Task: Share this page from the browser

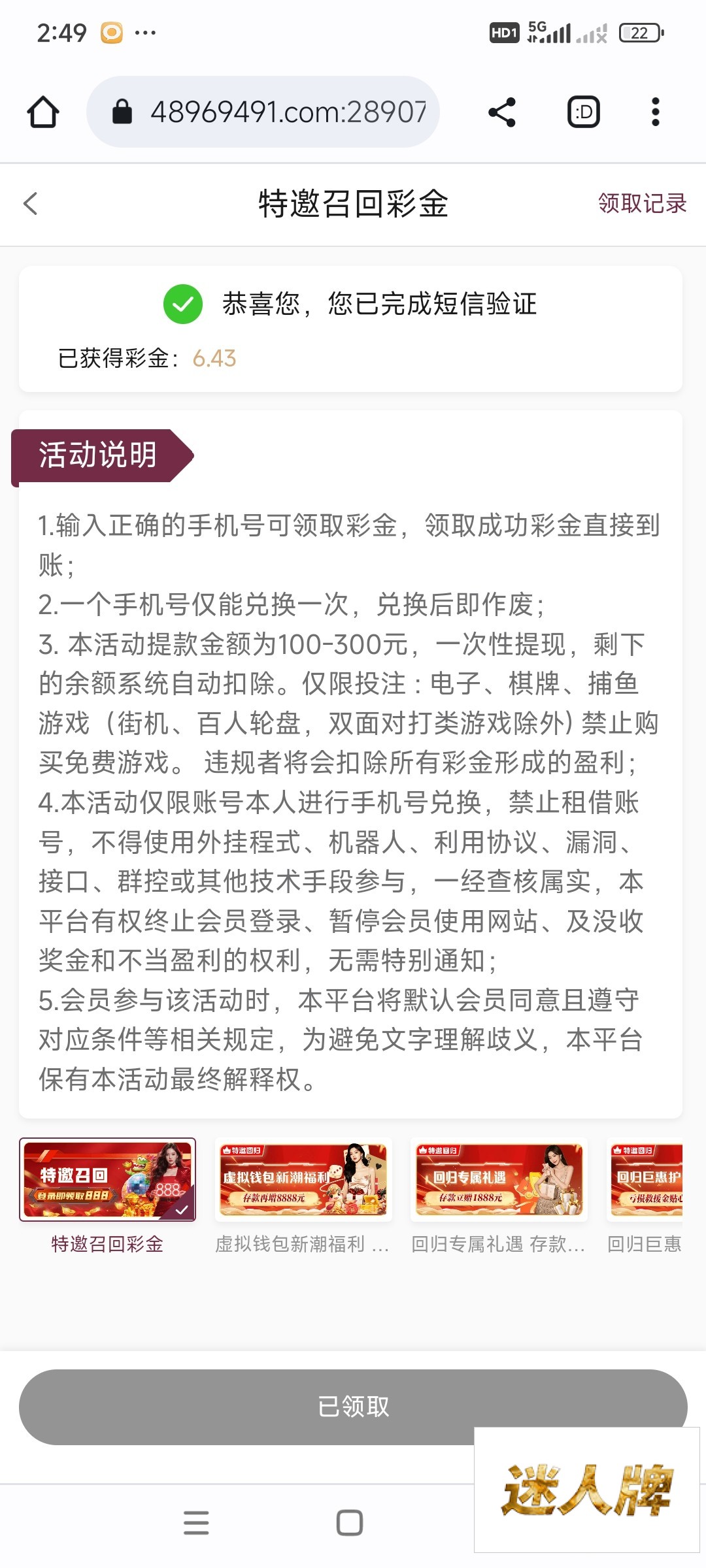Action: point(502,112)
